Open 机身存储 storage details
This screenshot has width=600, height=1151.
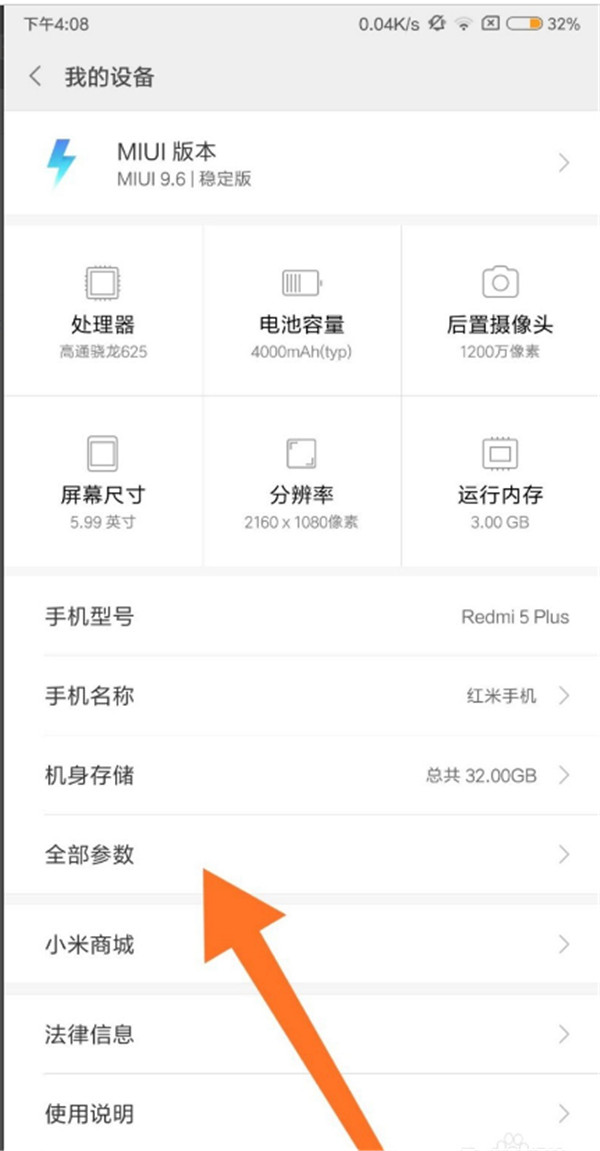pyautogui.click(x=300, y=775)
